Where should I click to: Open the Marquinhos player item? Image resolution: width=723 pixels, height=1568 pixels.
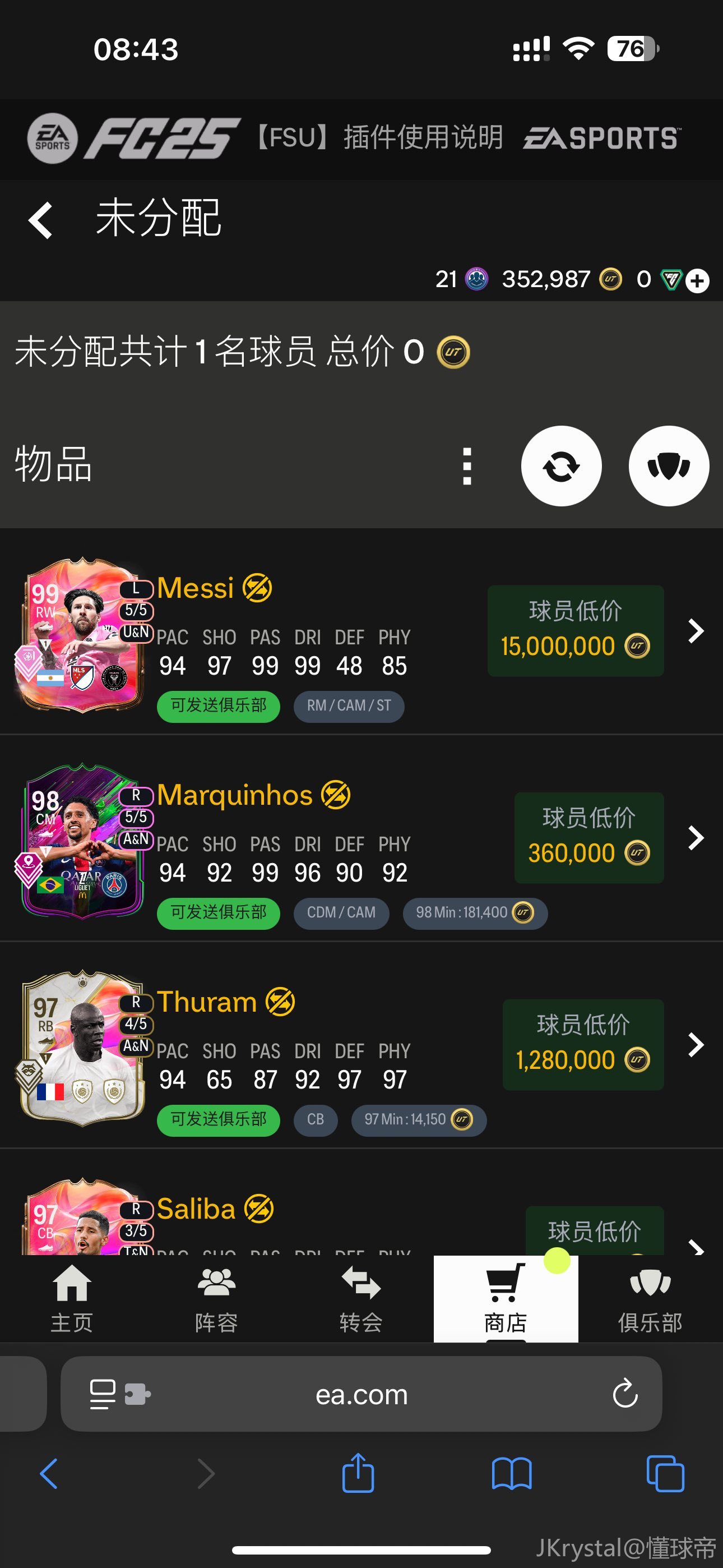point(695,838)
